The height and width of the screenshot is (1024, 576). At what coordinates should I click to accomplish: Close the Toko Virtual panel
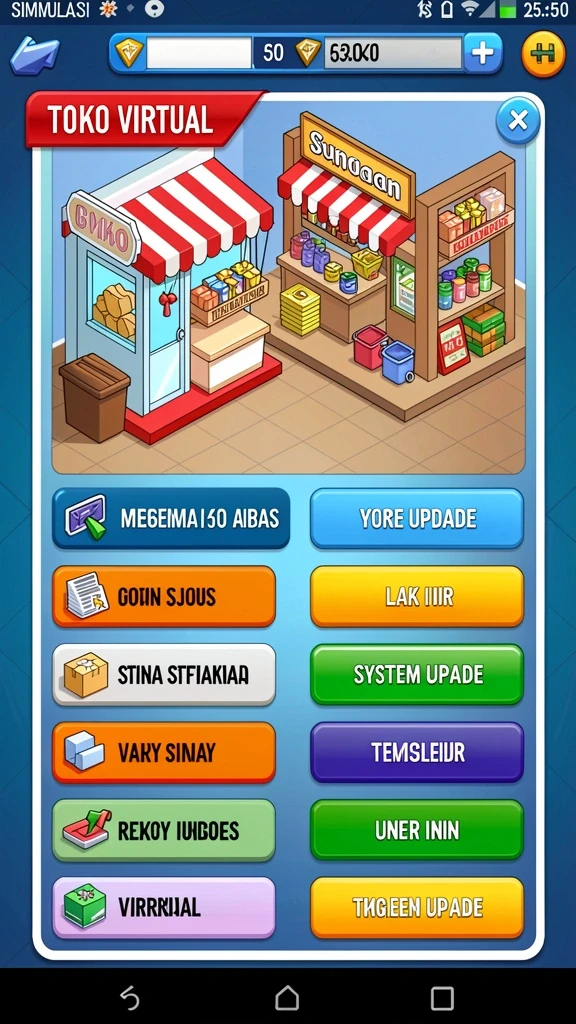coord(518,121)
